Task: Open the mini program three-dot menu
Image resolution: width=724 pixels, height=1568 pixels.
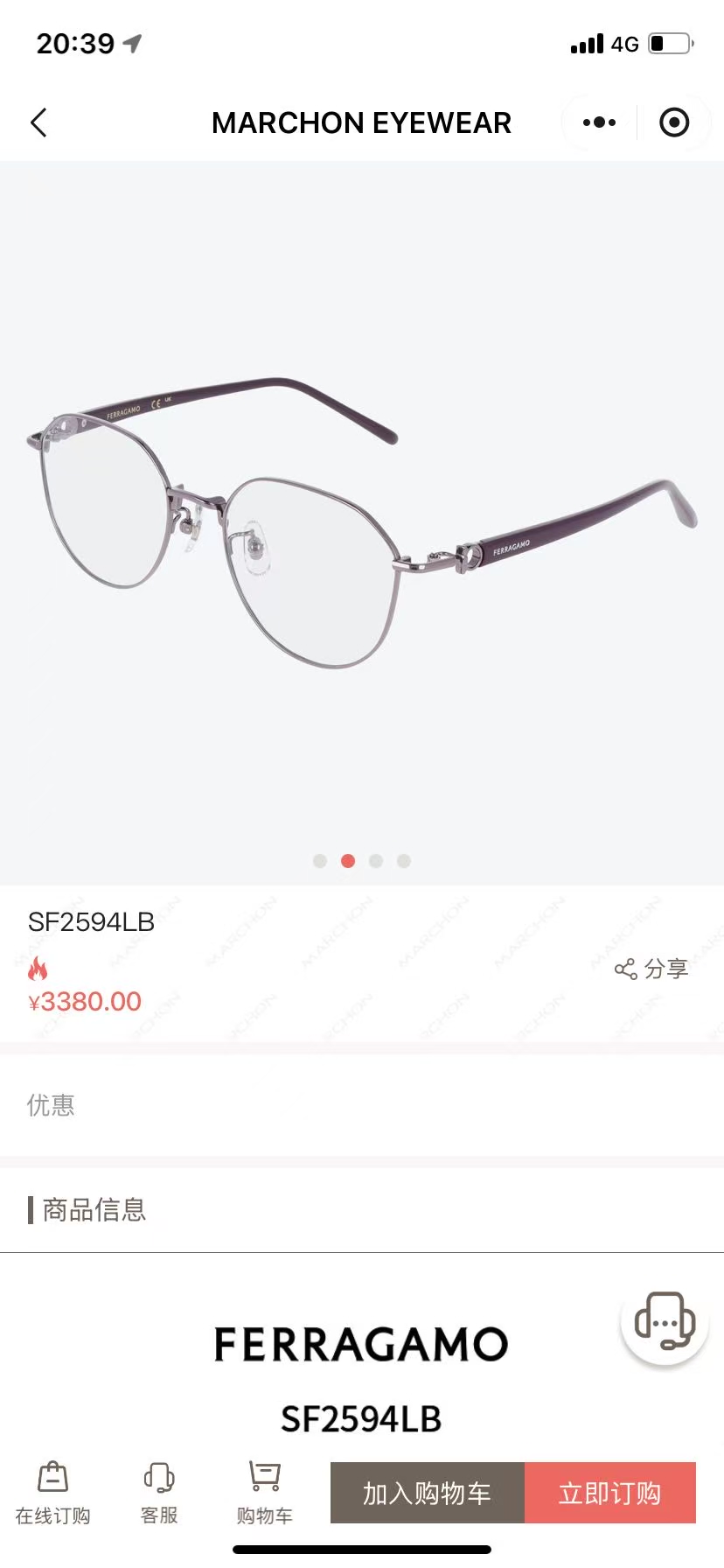Action: pos(599,122)
